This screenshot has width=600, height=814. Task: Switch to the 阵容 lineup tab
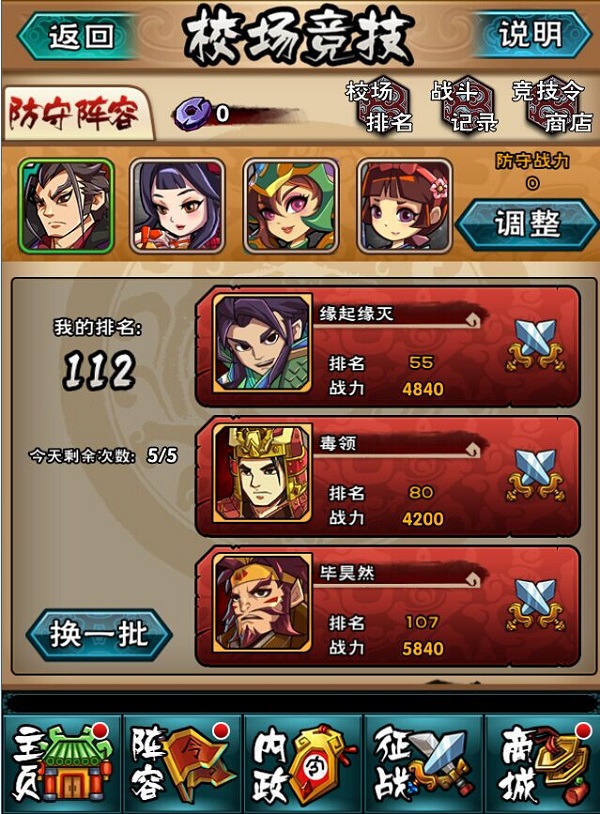pyautogui.click(x=182, y=763)
